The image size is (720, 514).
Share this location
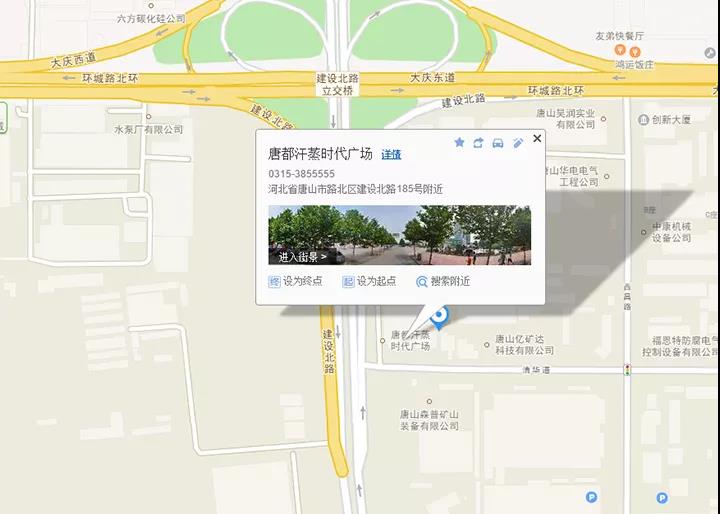point(479,143)
